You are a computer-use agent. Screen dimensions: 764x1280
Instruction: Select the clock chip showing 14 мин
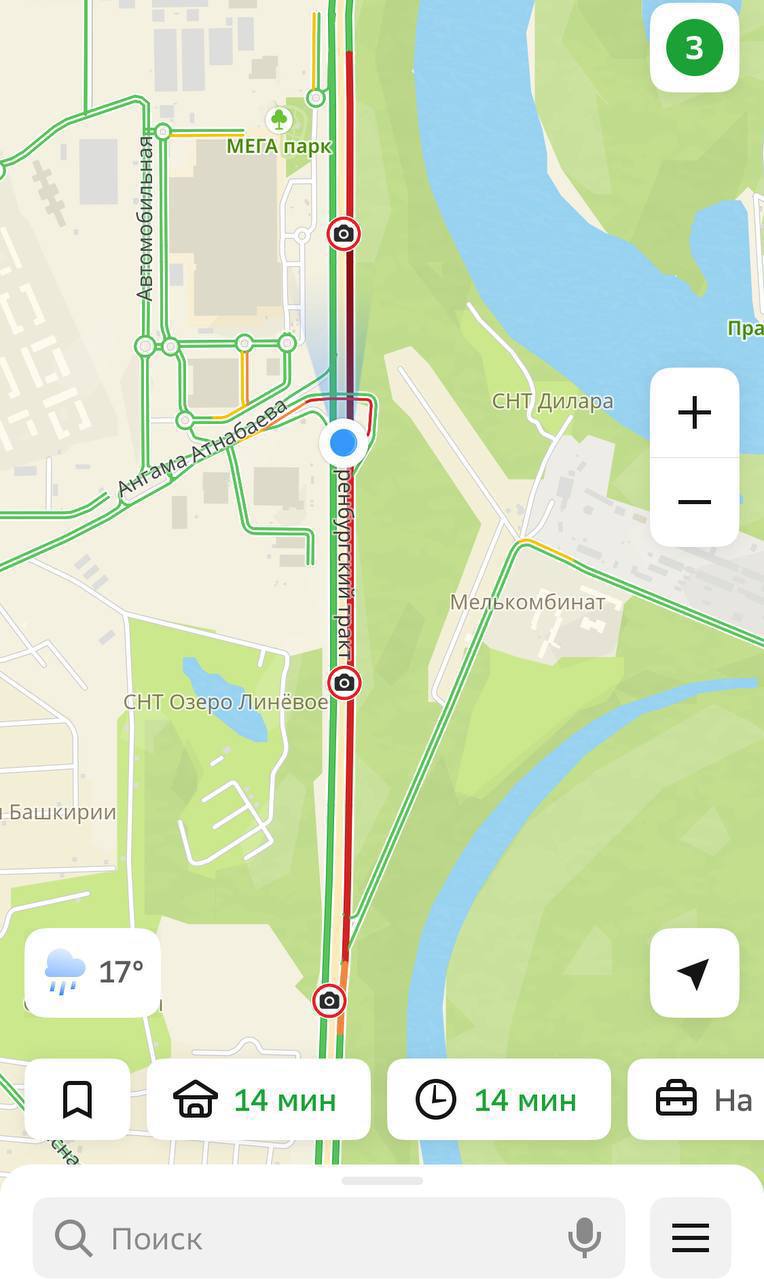click(x=498, y=1100)
